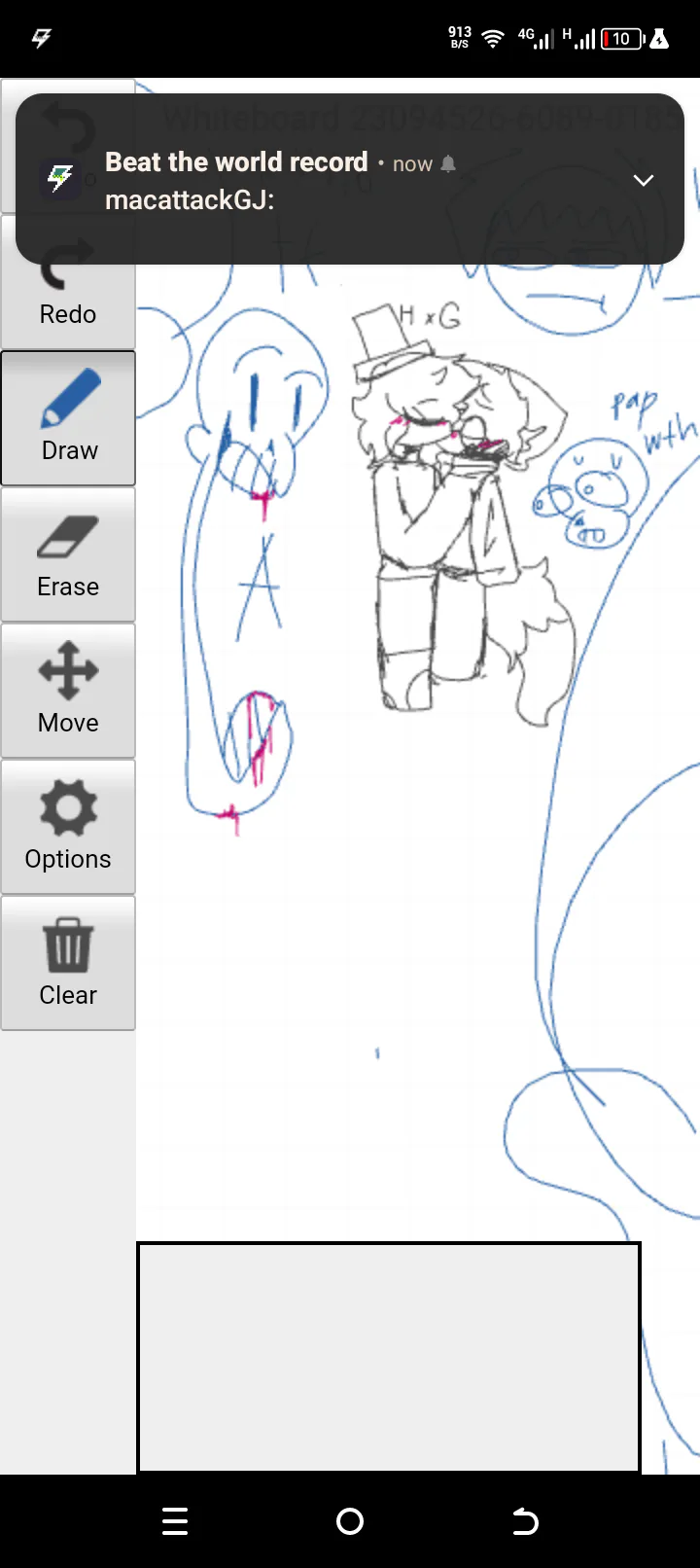This screenshot has width=700, height=1568.
Task: Return to the home screen
Action: [350, 1521]
